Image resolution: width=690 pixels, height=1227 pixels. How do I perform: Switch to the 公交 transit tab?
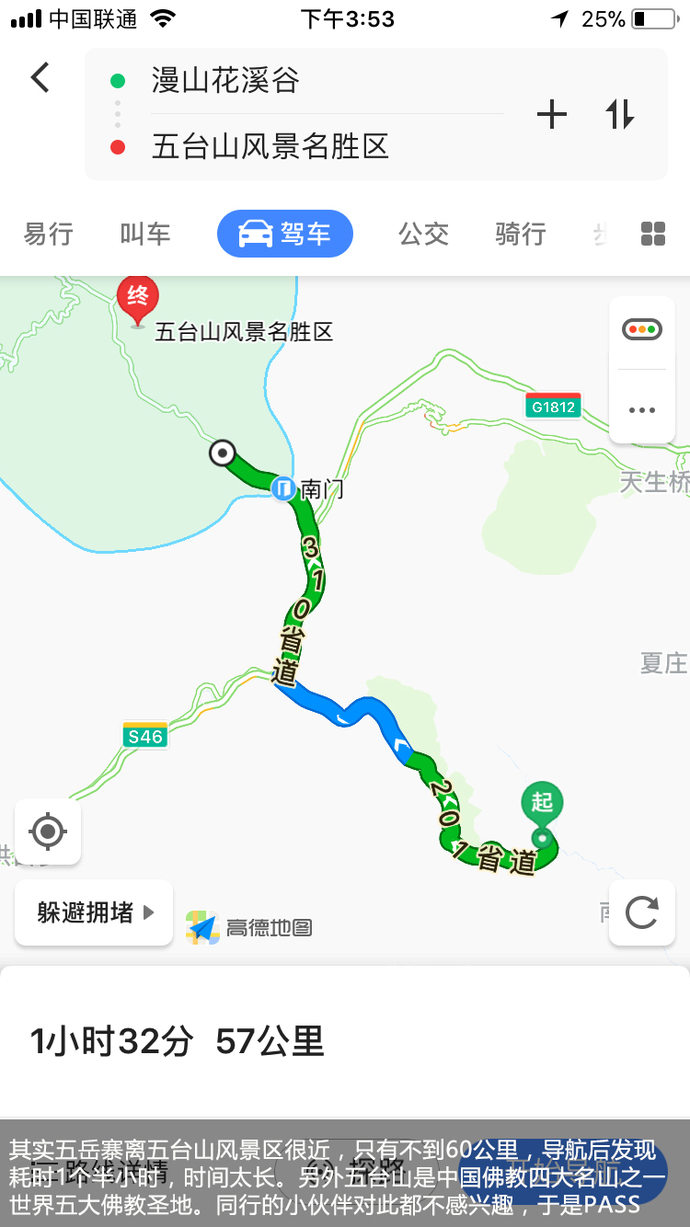tap(423, 234)
